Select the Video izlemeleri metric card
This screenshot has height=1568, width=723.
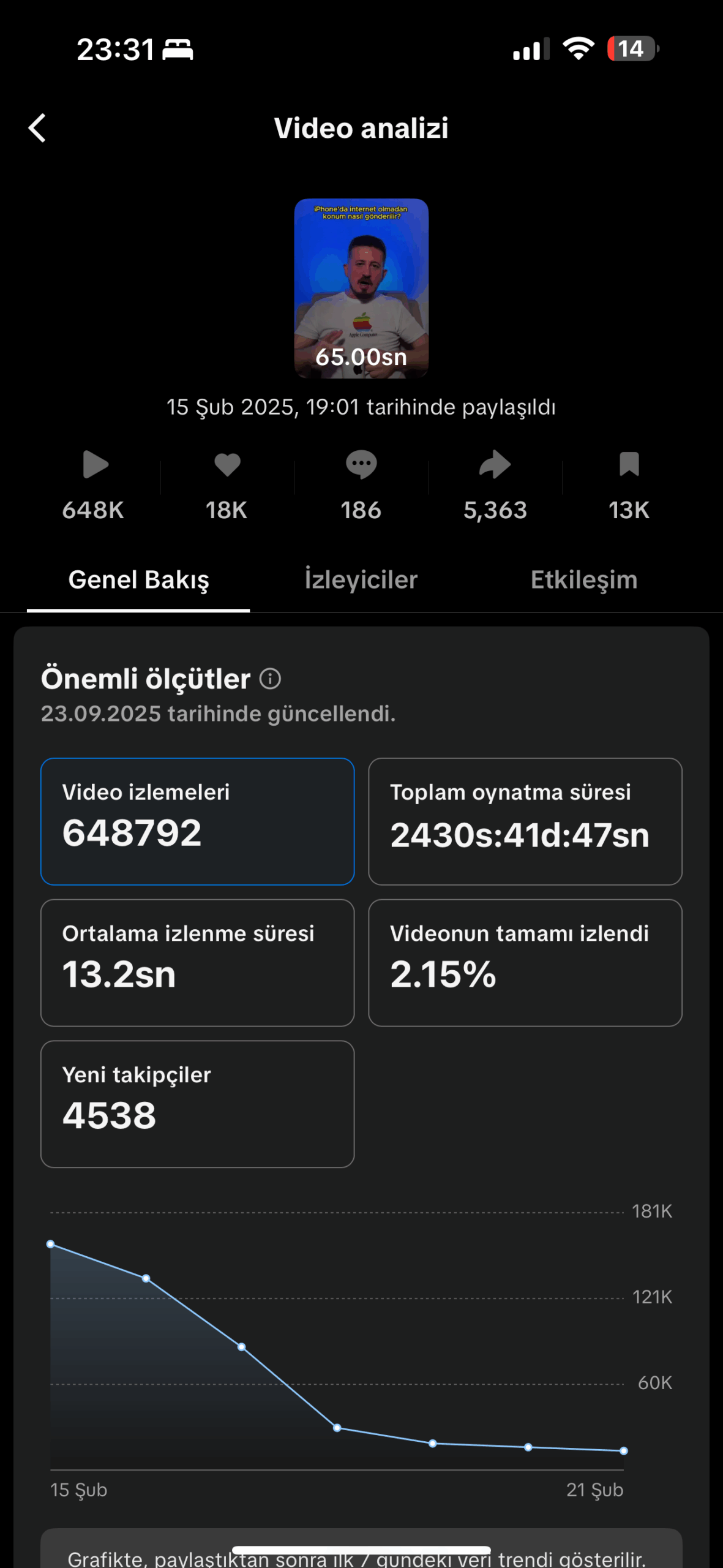point(197,821)
